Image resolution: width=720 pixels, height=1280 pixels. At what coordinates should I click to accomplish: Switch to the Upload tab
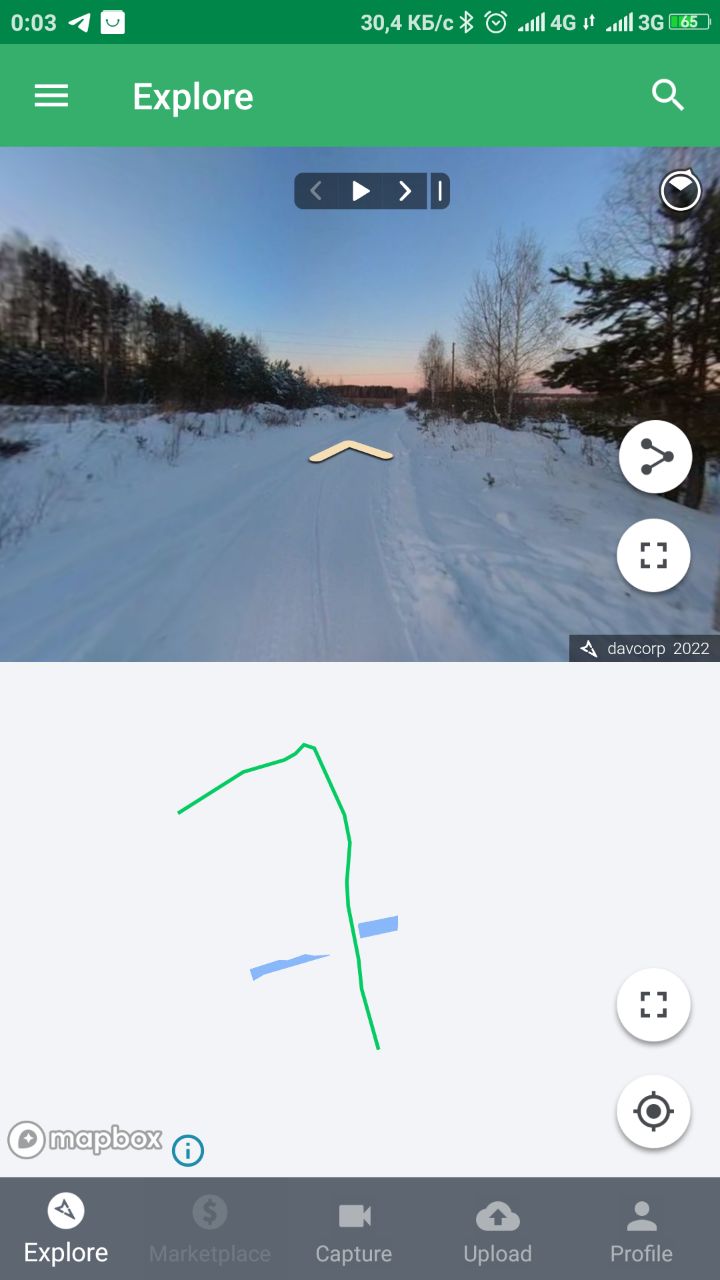[x=497, y=1230]
